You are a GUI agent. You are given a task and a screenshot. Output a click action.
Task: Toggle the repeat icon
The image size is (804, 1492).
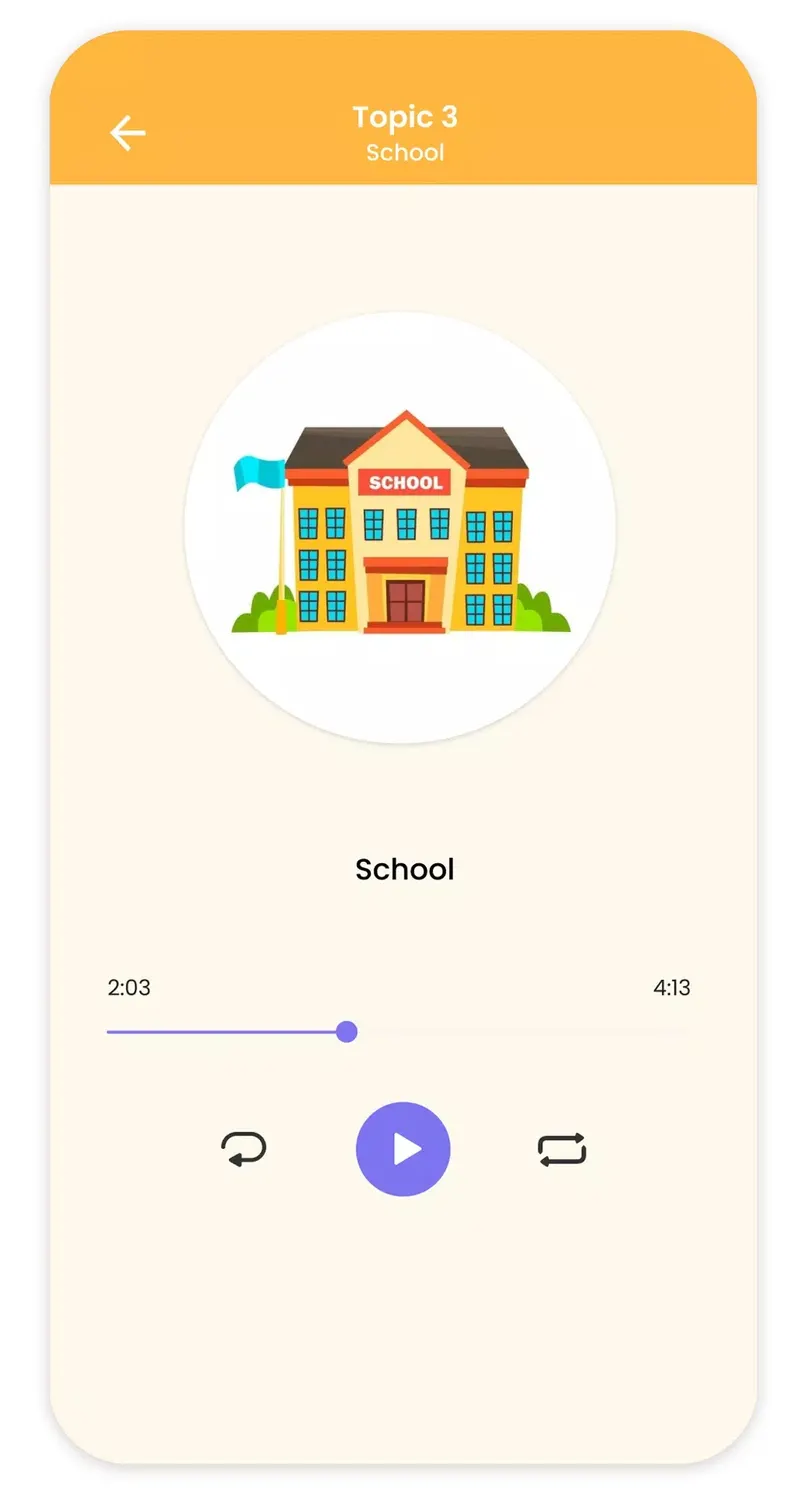pos(562,1149)
